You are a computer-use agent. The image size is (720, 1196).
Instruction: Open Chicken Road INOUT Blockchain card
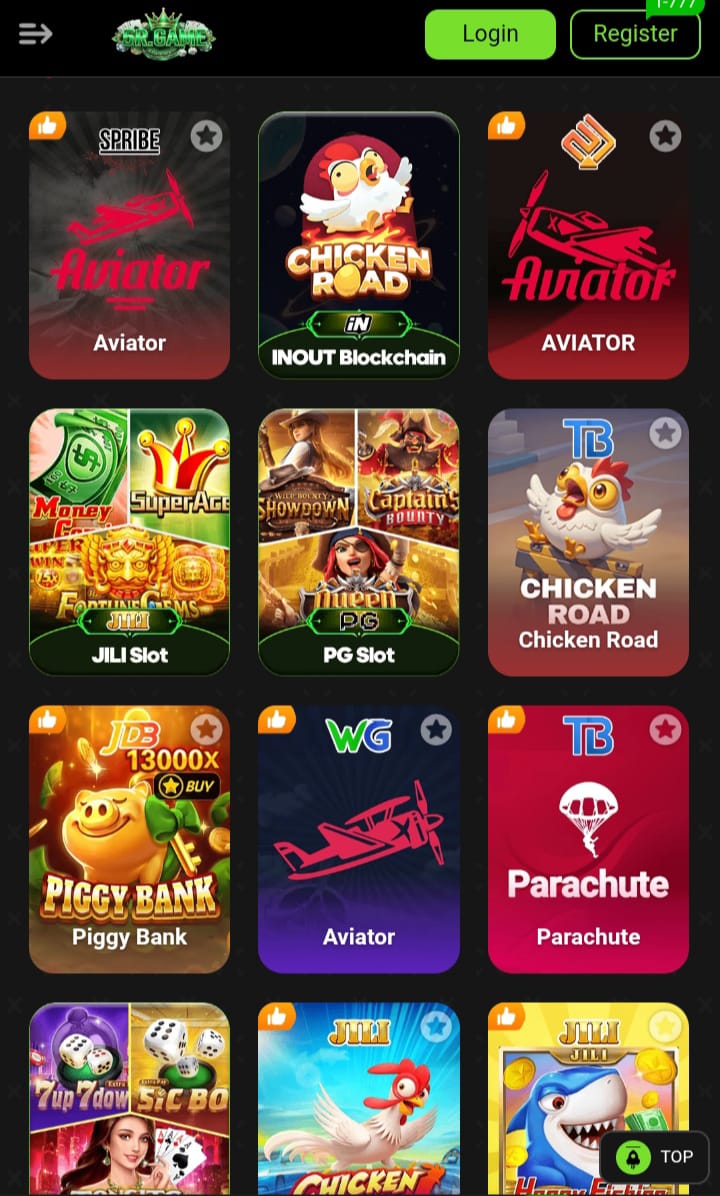(x=358, y=245)
